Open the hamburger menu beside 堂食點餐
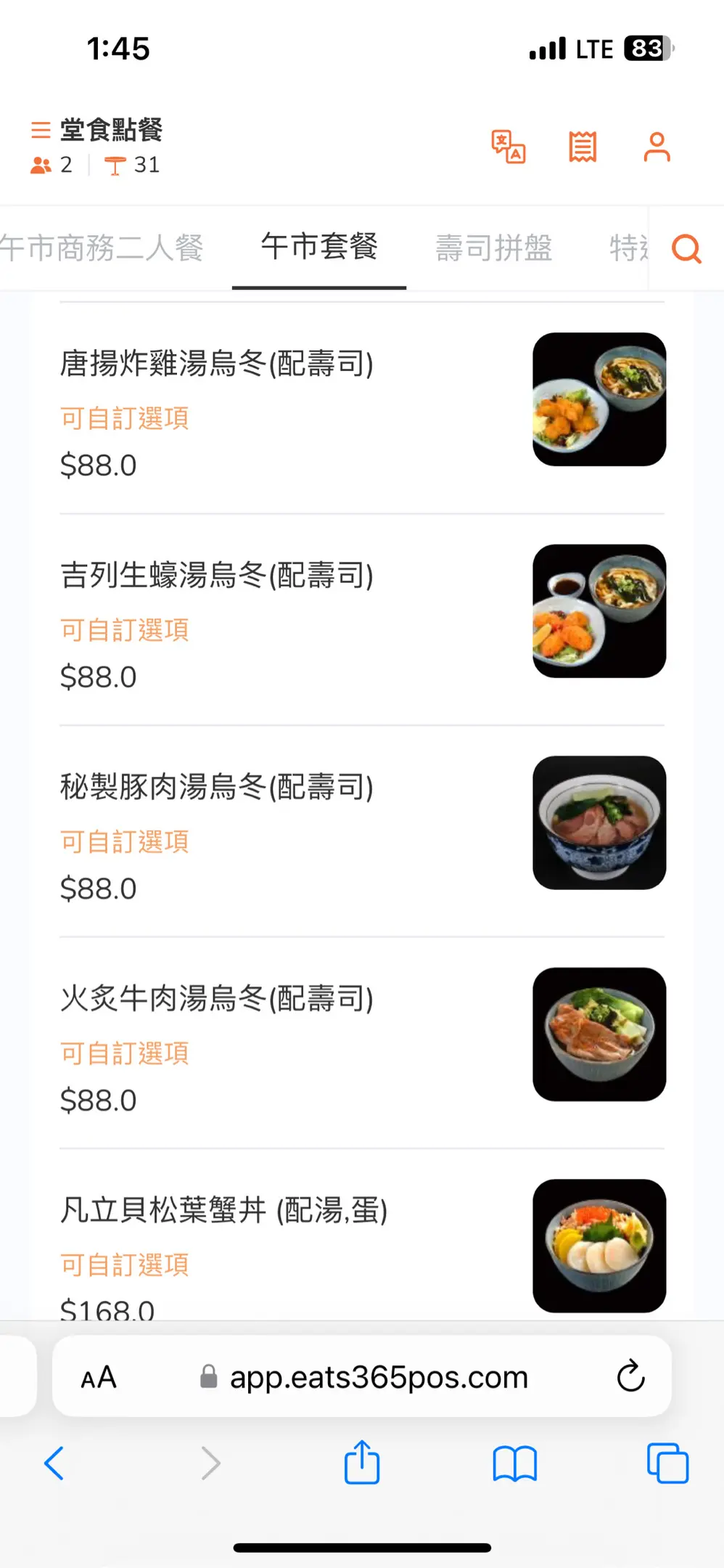Viewport: 724px width, 1568px height. coord(41,130)
